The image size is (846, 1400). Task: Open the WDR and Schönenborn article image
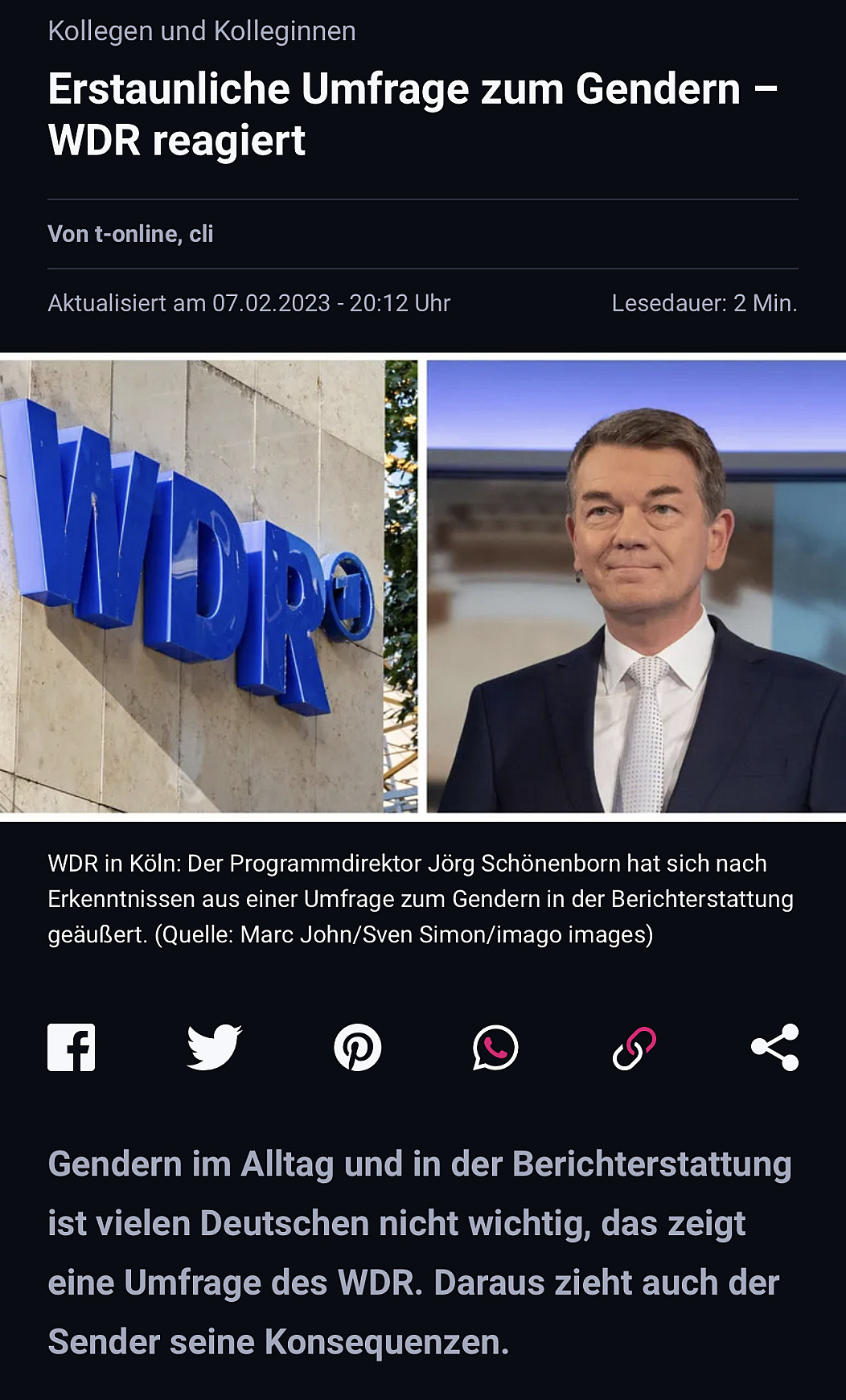click(x=423, y=586)
